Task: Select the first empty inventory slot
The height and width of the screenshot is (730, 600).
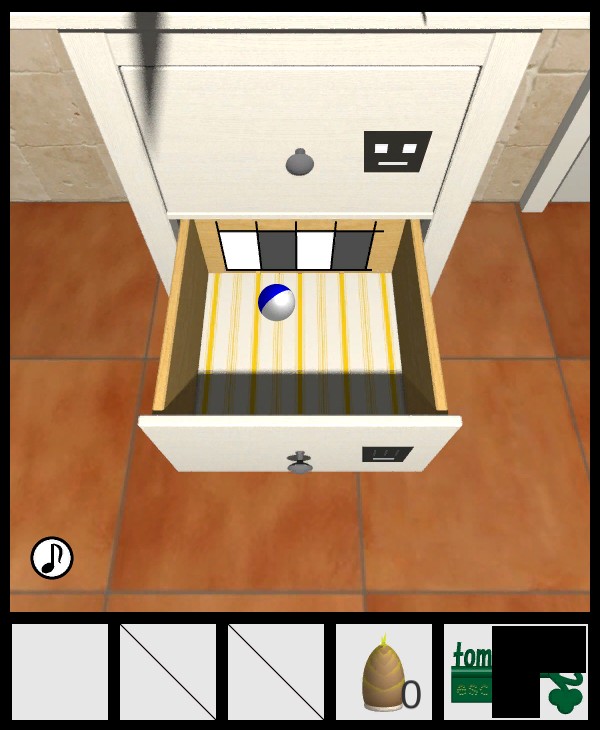Action: pos(60,672)
